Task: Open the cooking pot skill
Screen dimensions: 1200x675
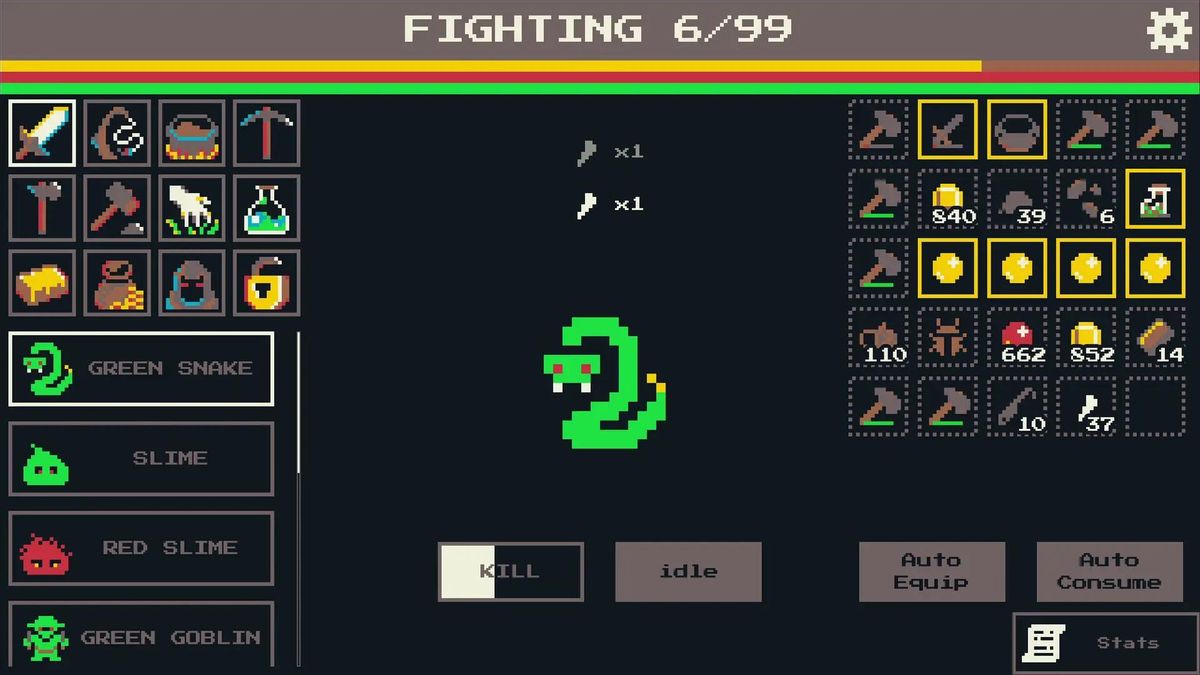Action: 192,133
